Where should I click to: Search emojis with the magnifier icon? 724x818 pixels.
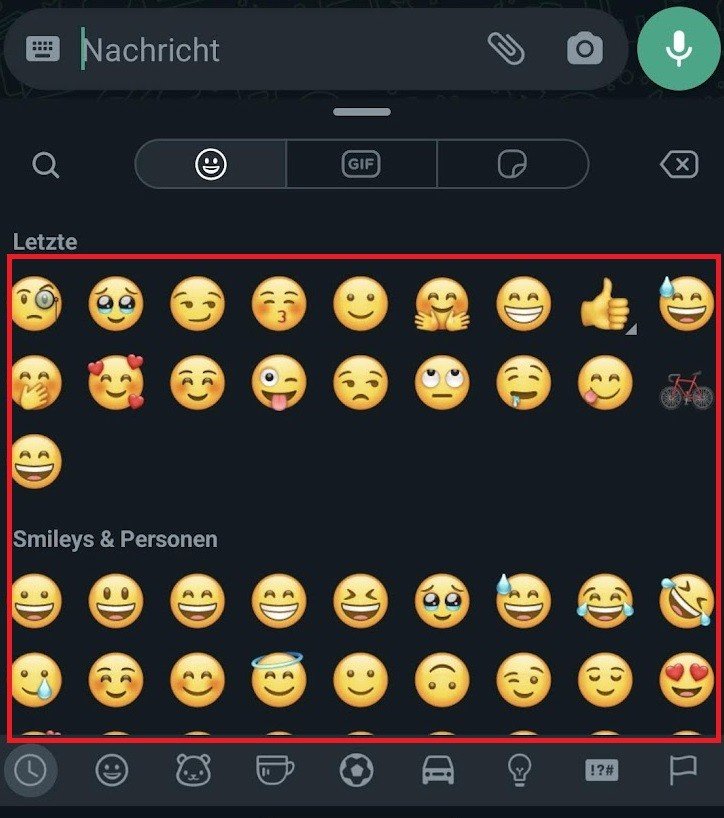pos(46,165)
